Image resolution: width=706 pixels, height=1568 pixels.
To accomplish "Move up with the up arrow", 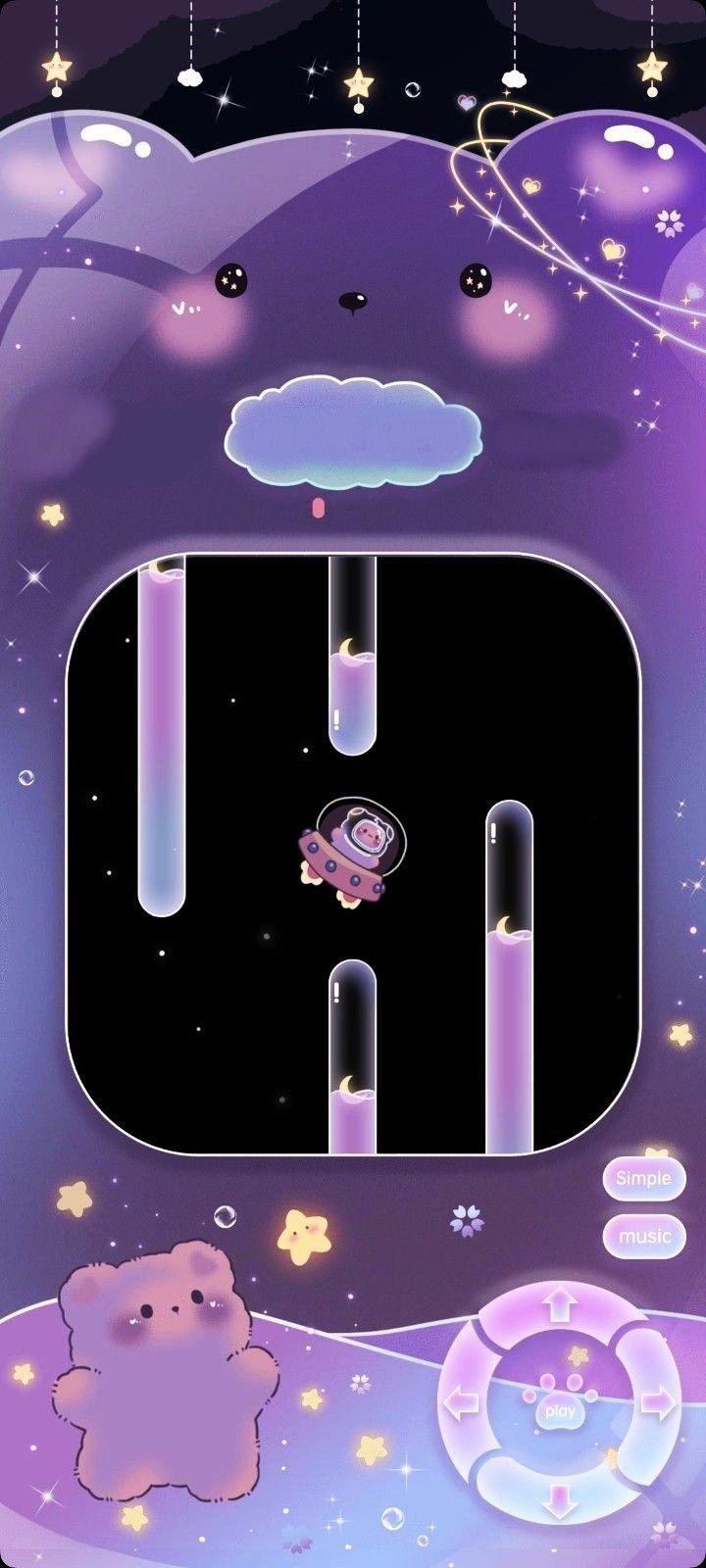I will click(560, 1304).
